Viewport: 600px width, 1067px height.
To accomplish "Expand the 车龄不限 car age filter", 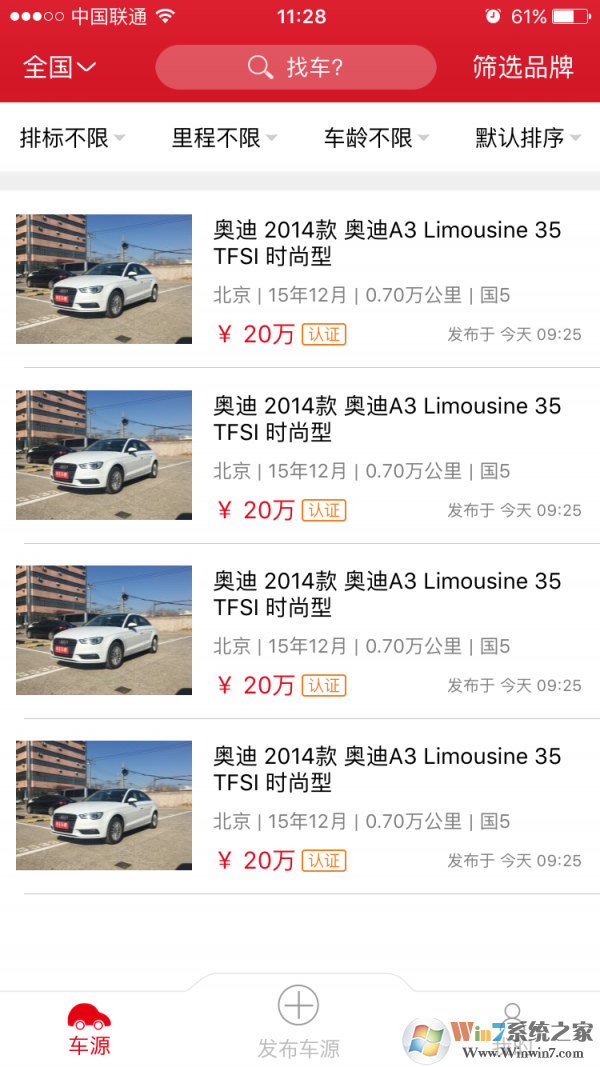I will (x=376, y=138).
